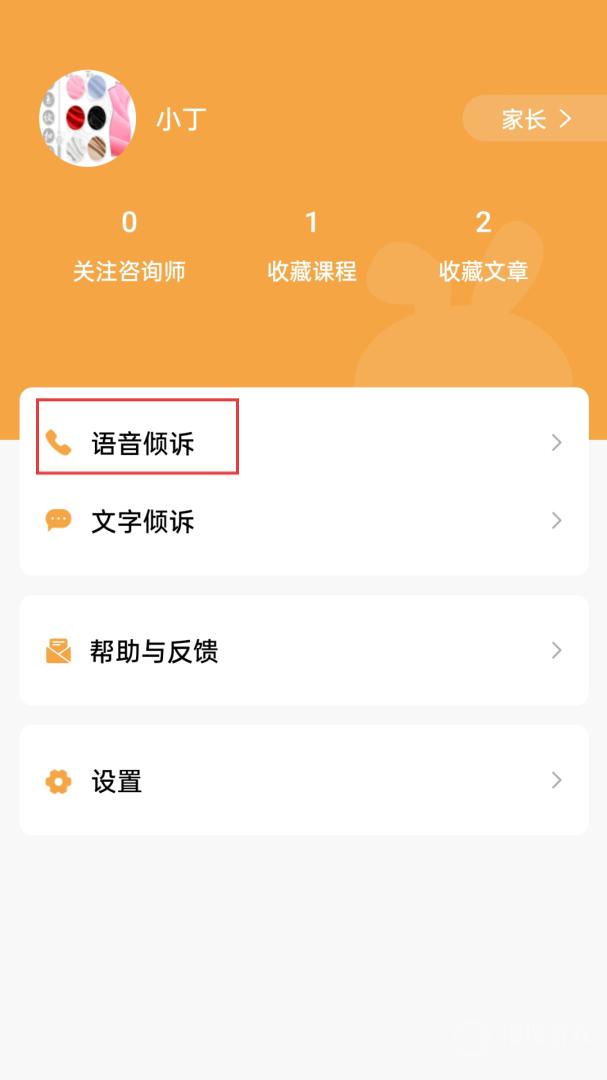Open the profile avatar of 小丁
The height and width of the screenshot is (1080, 607).
[x=87, y=119]
